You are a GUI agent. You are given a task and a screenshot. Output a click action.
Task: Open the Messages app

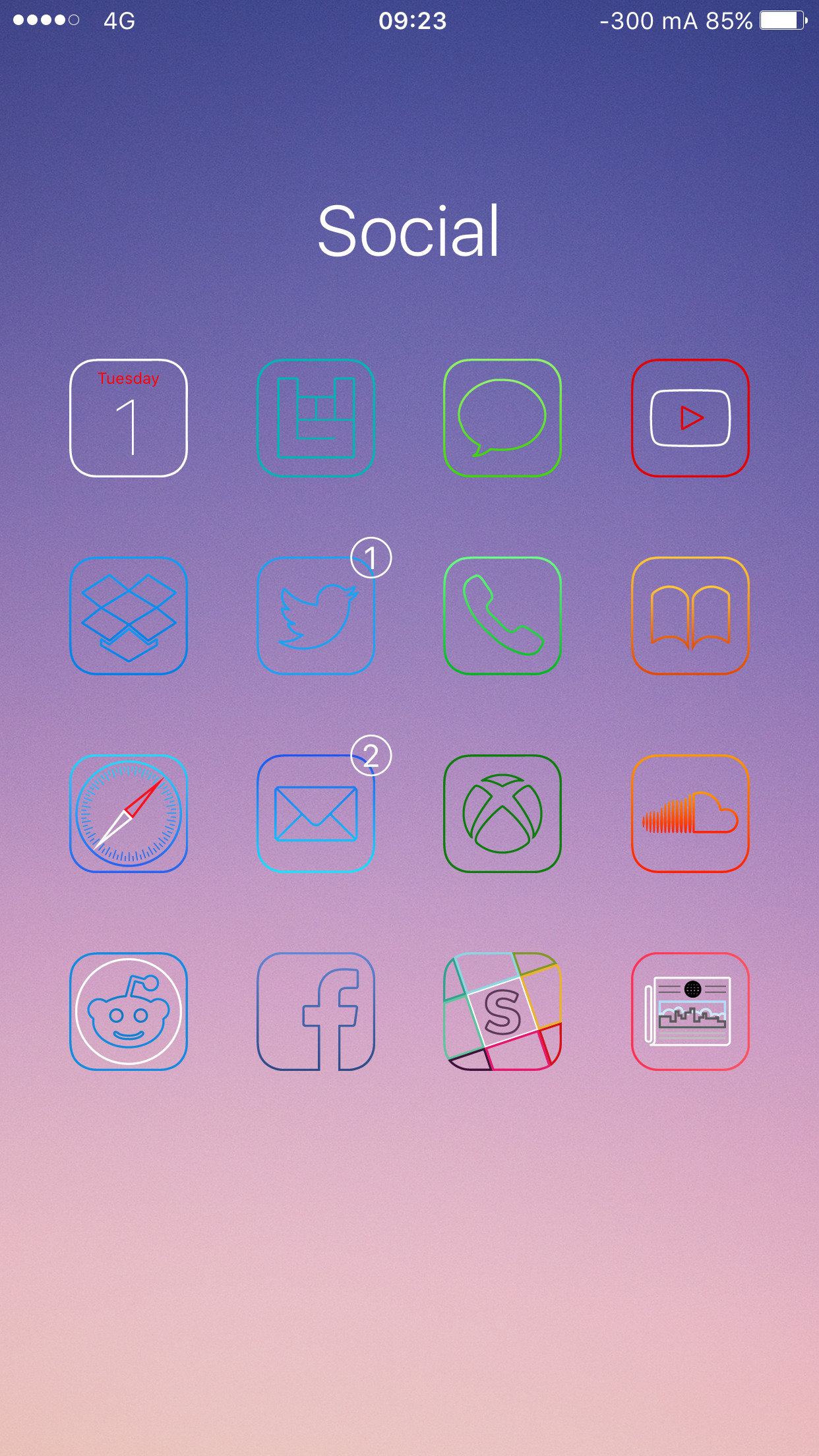click(x=502, y=418)
